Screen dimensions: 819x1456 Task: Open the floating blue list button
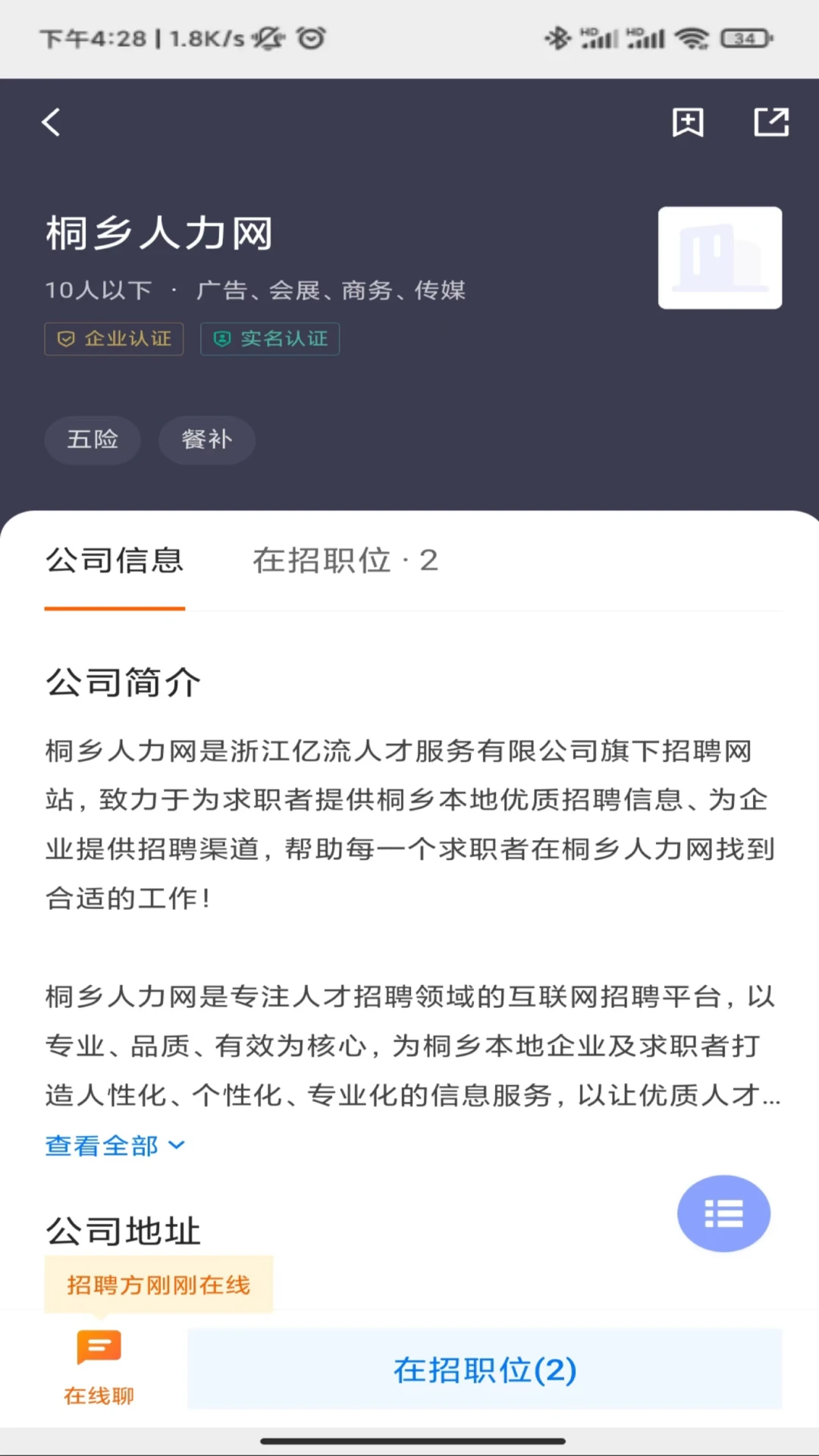(724, 1213)
